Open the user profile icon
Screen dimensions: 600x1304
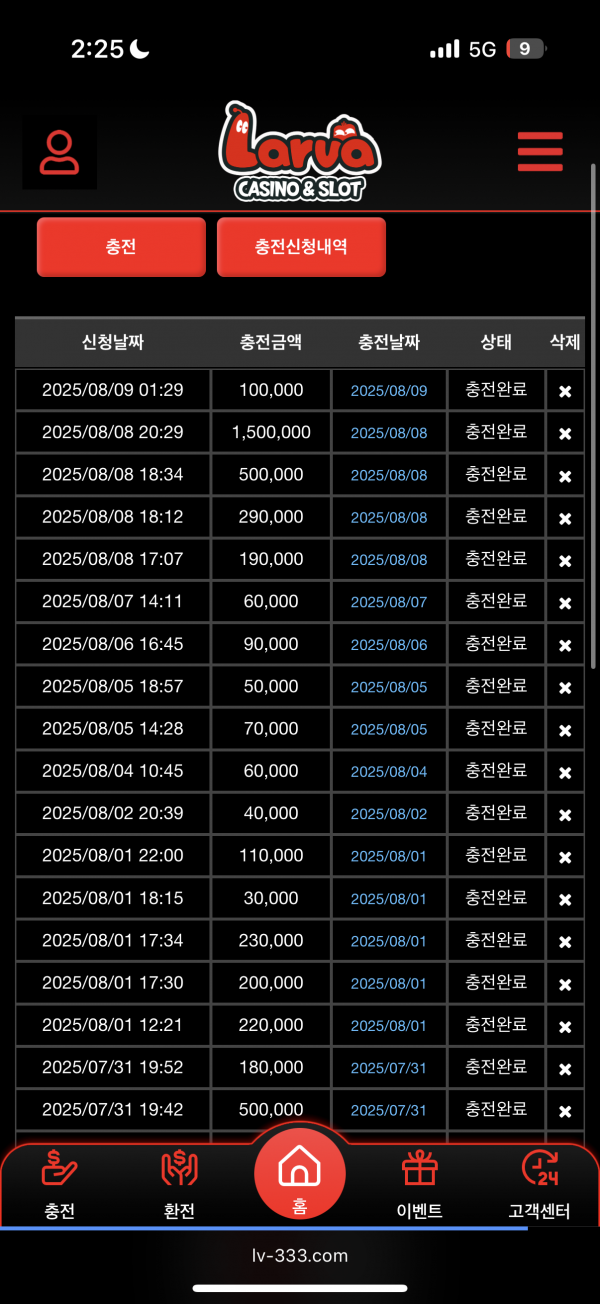coord(60,152)
